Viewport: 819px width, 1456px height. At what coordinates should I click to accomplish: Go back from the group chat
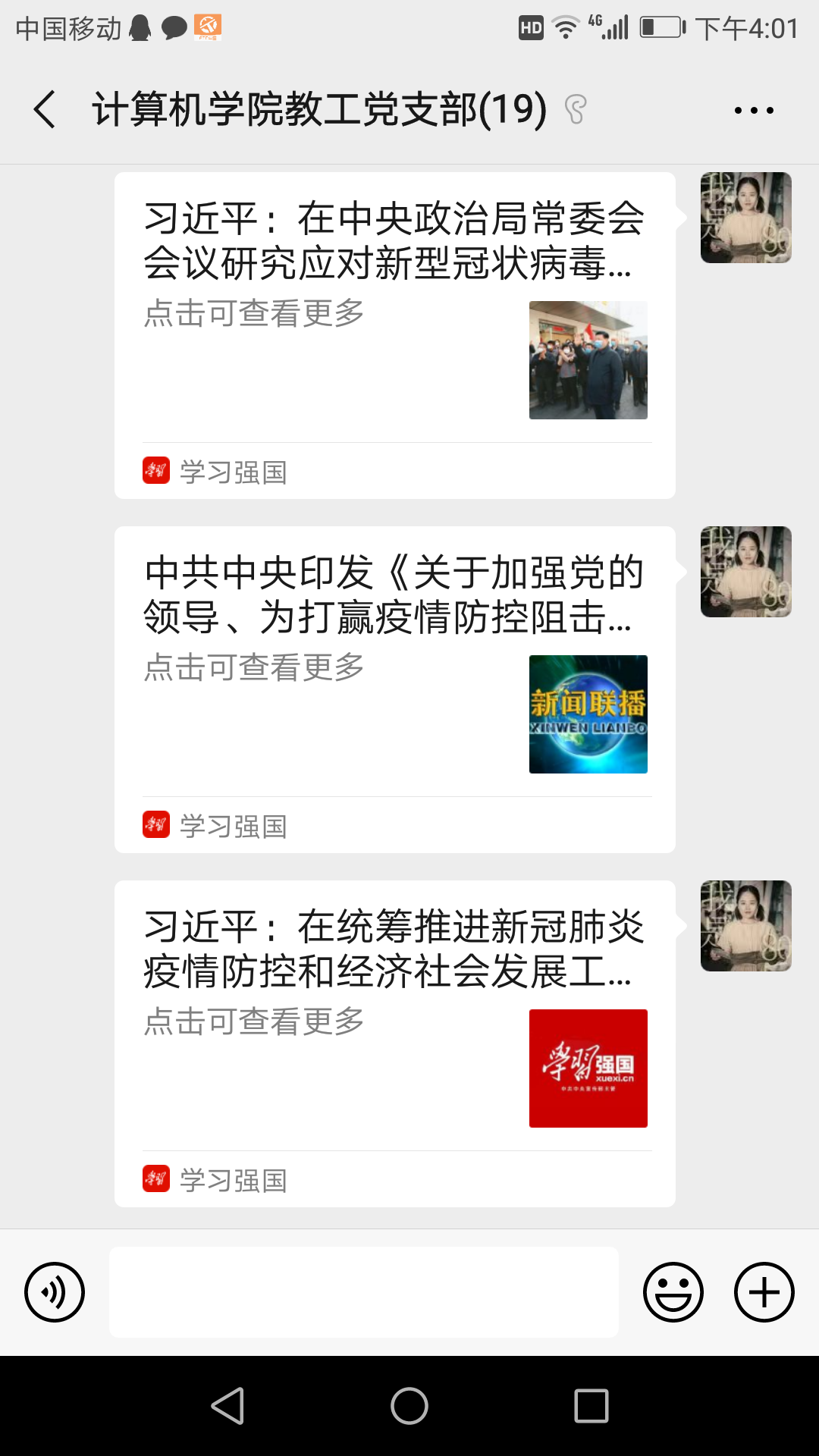[x=45, y=109]
